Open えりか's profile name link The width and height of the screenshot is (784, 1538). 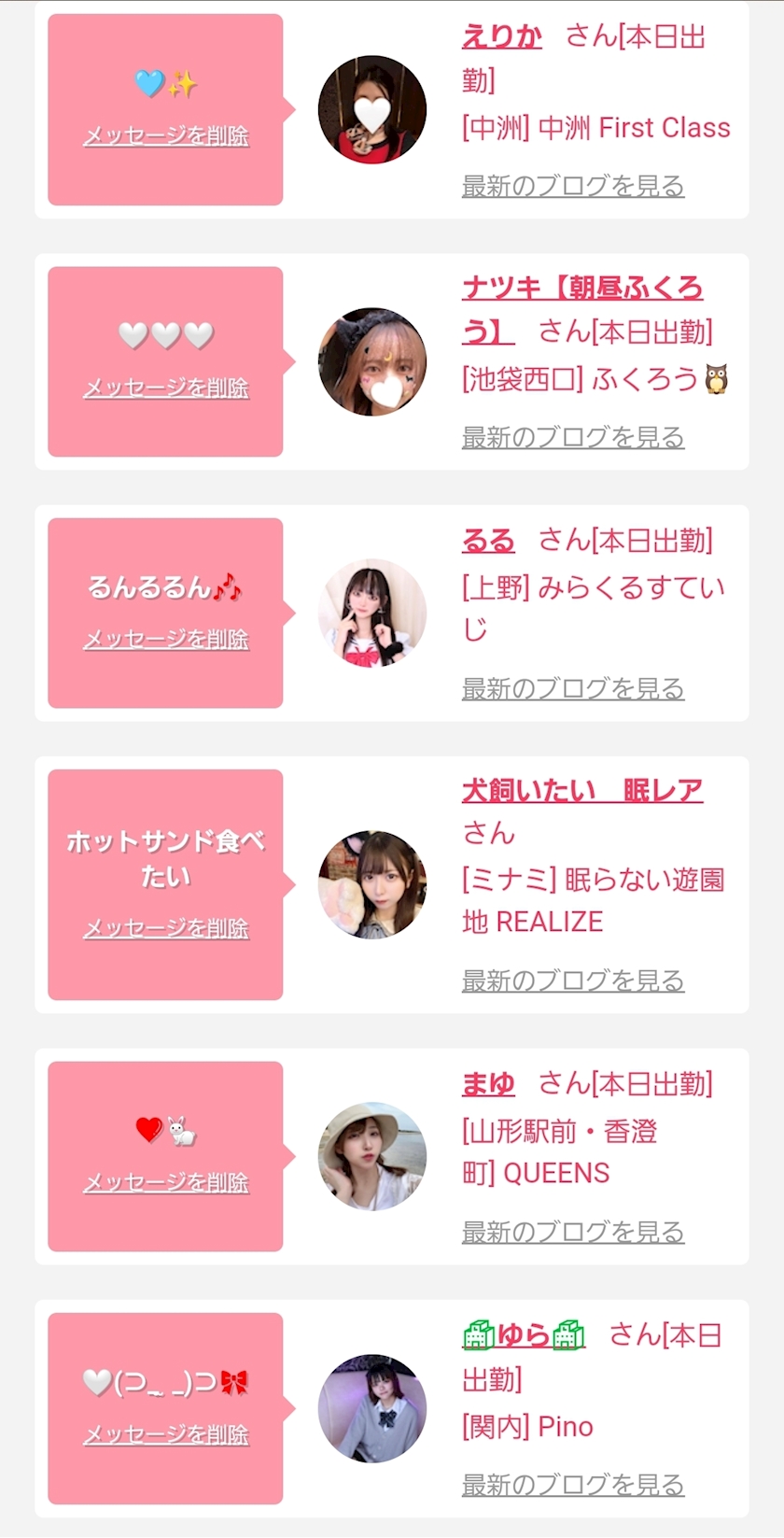click(x=501, y=37)
